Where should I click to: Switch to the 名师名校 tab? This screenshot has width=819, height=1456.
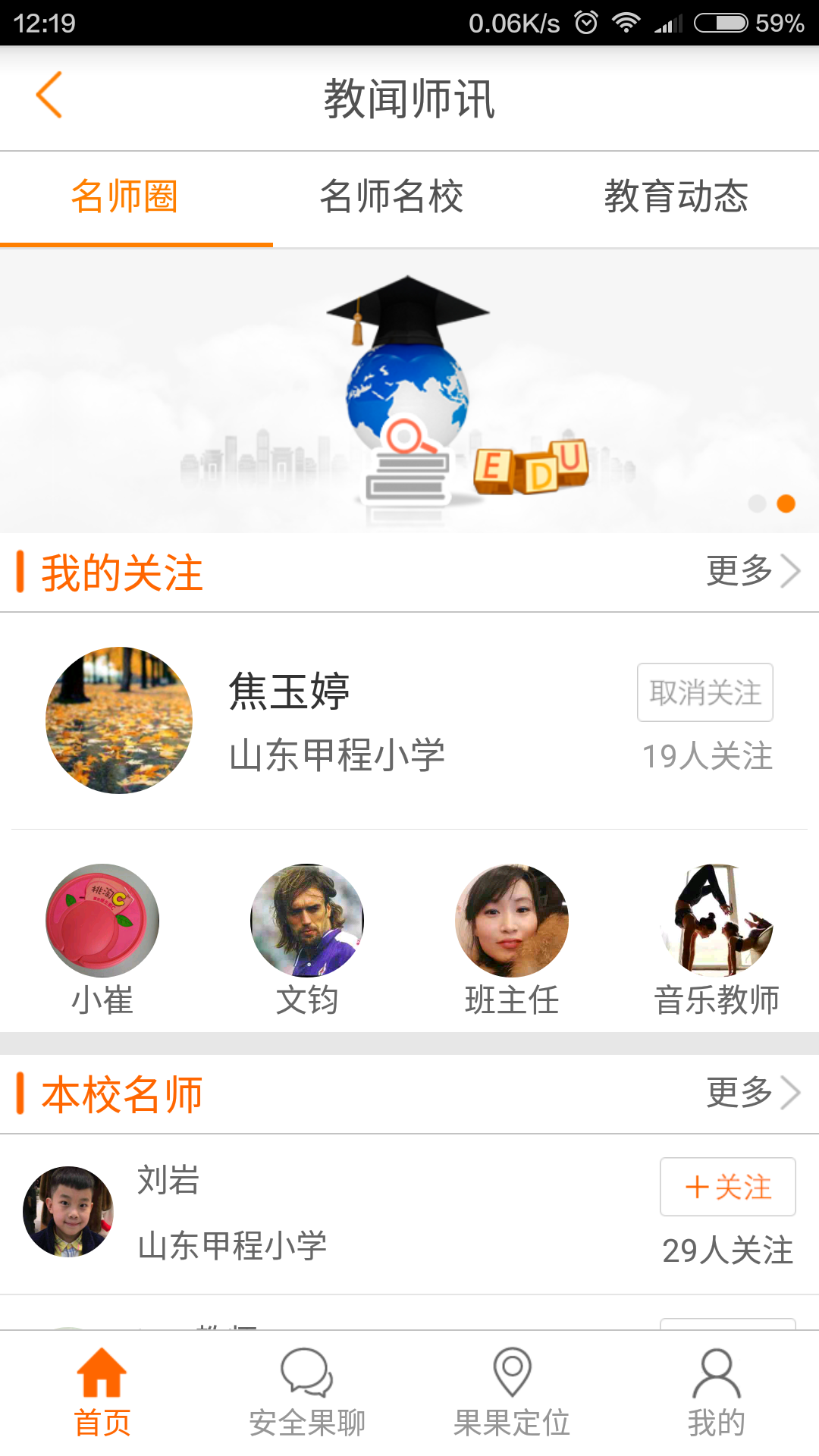[391, 197]
